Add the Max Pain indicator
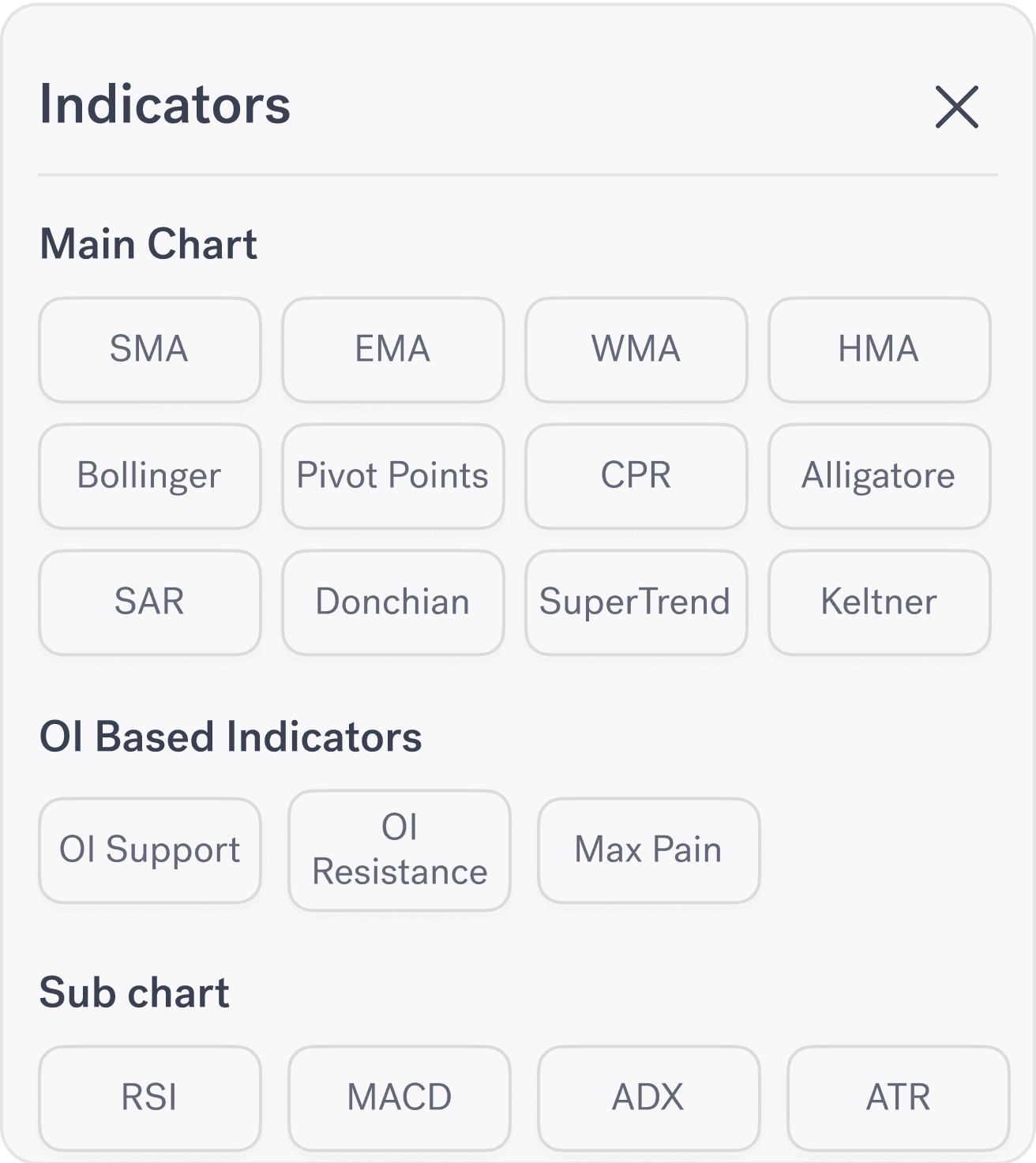This screenshot has height=1163, width=1036. (x=648, y=849)
